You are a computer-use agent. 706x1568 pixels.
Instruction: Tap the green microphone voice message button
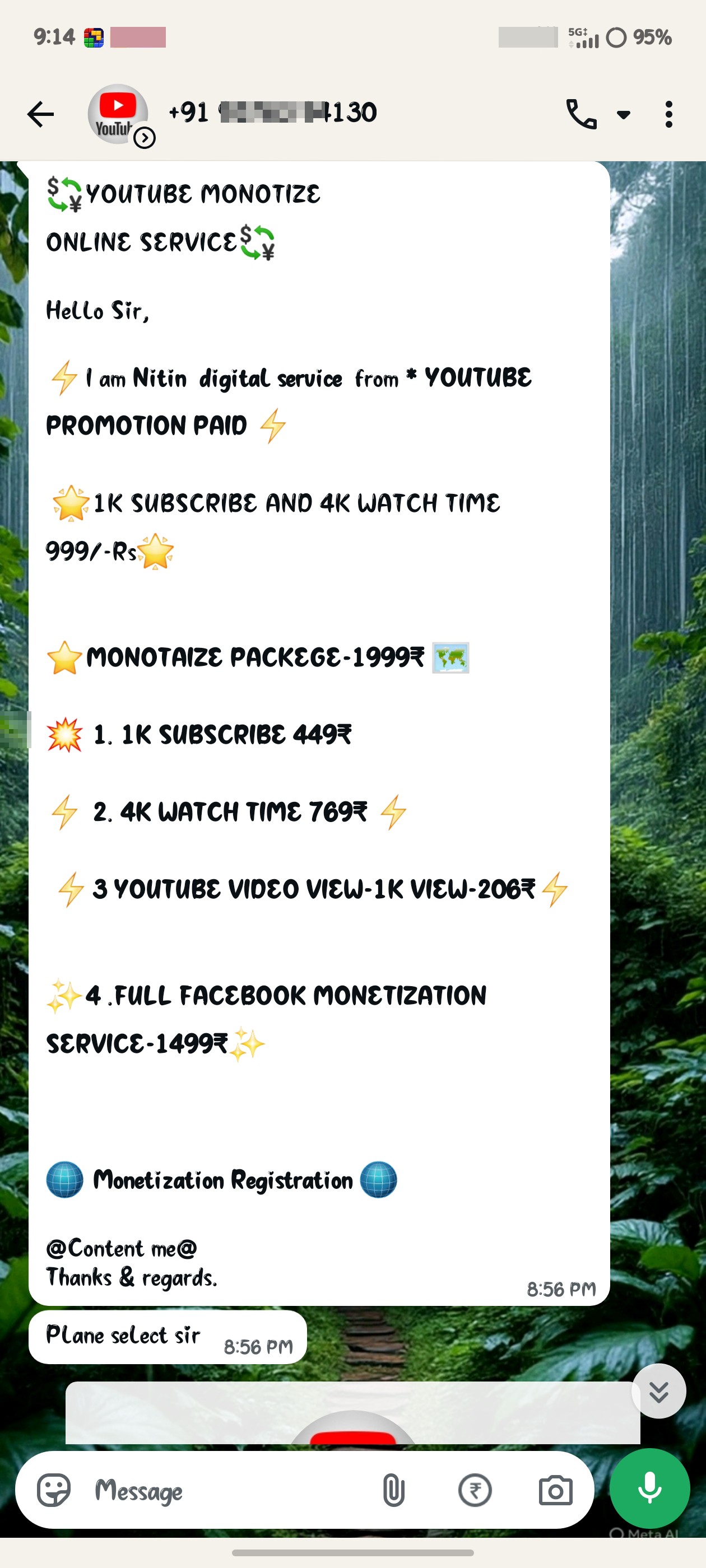pos(649,1488)
